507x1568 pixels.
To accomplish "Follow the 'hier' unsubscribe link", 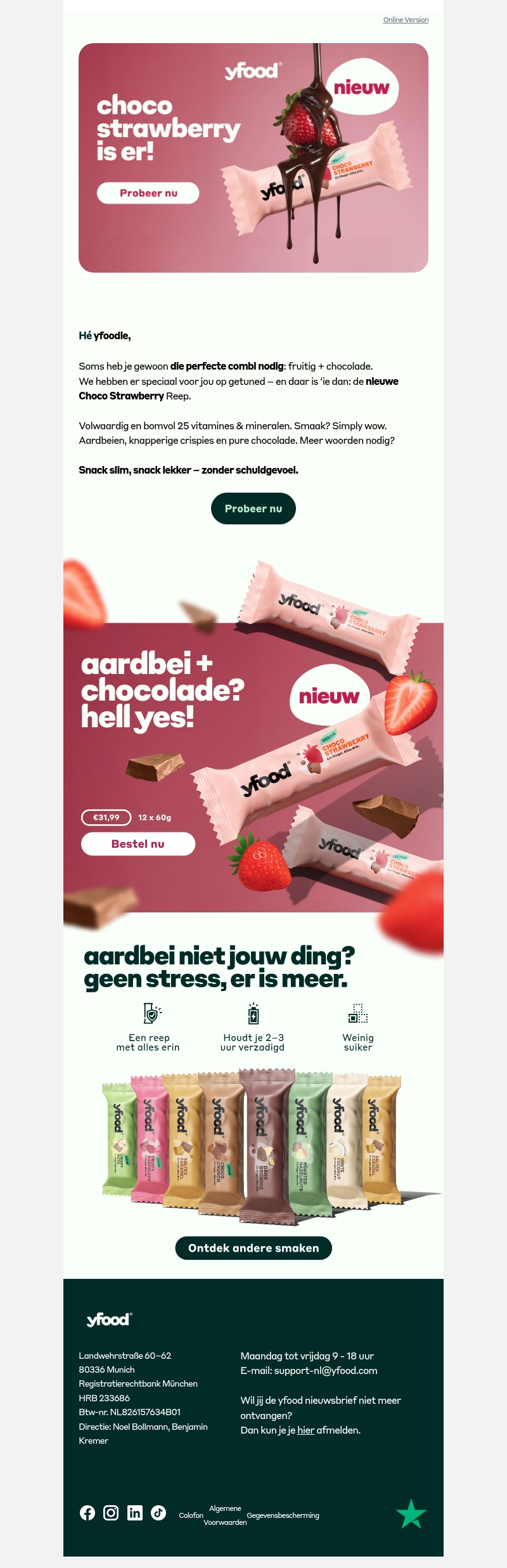I will pos(305,1430).
